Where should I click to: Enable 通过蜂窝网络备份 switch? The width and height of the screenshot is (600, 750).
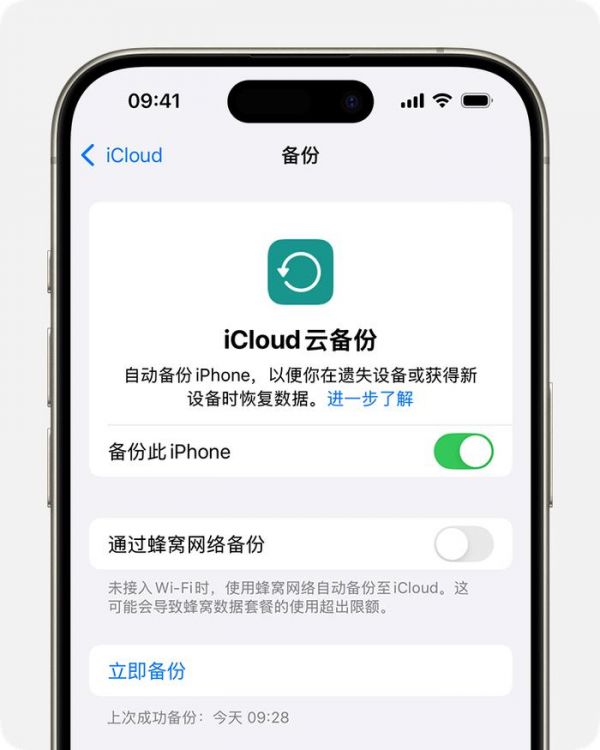463,544
